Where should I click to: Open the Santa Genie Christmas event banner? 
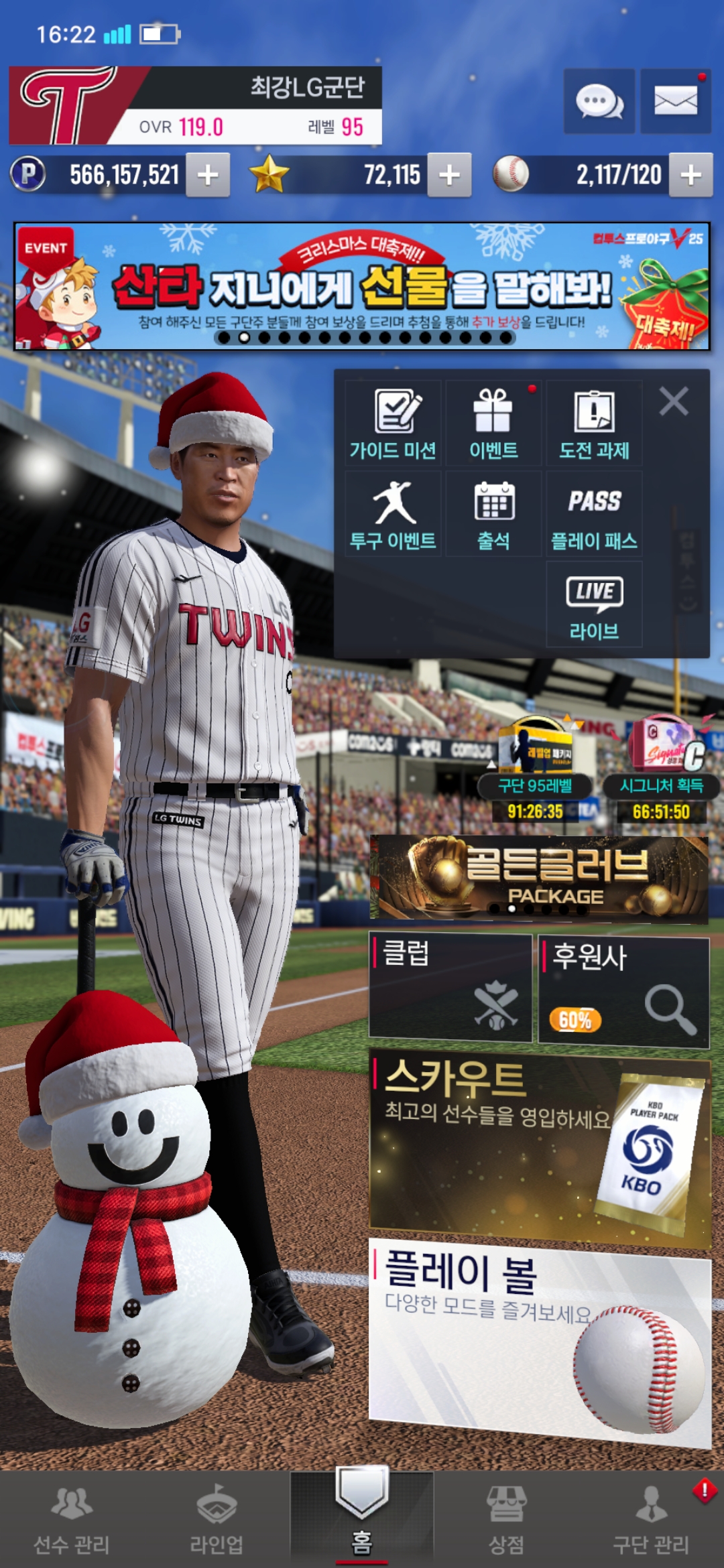pyautogui.click(x=362, y=286)
